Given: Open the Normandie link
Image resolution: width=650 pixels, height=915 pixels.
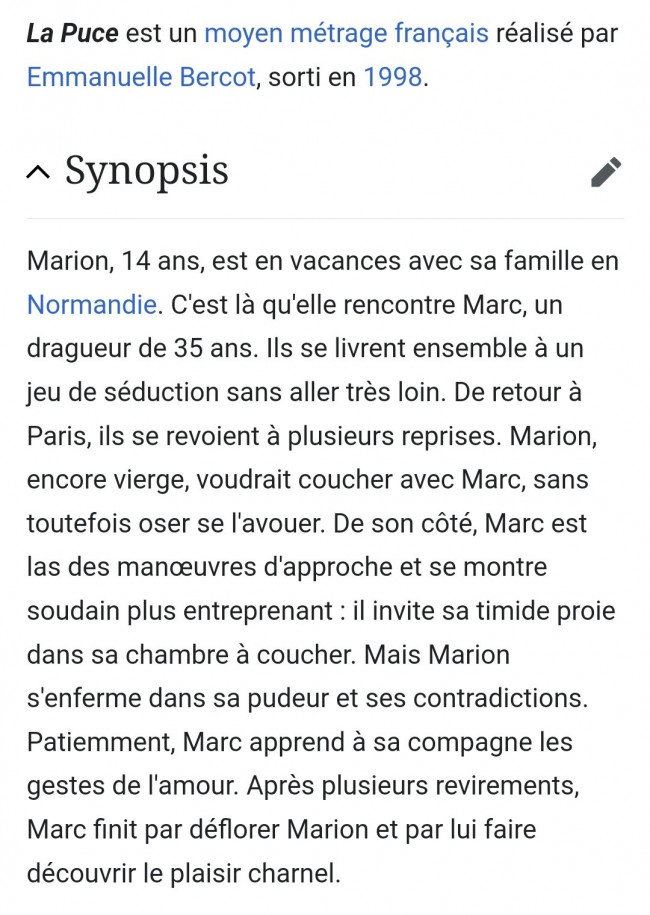Looking at the screenshot, I should click(x=92, y=304).
